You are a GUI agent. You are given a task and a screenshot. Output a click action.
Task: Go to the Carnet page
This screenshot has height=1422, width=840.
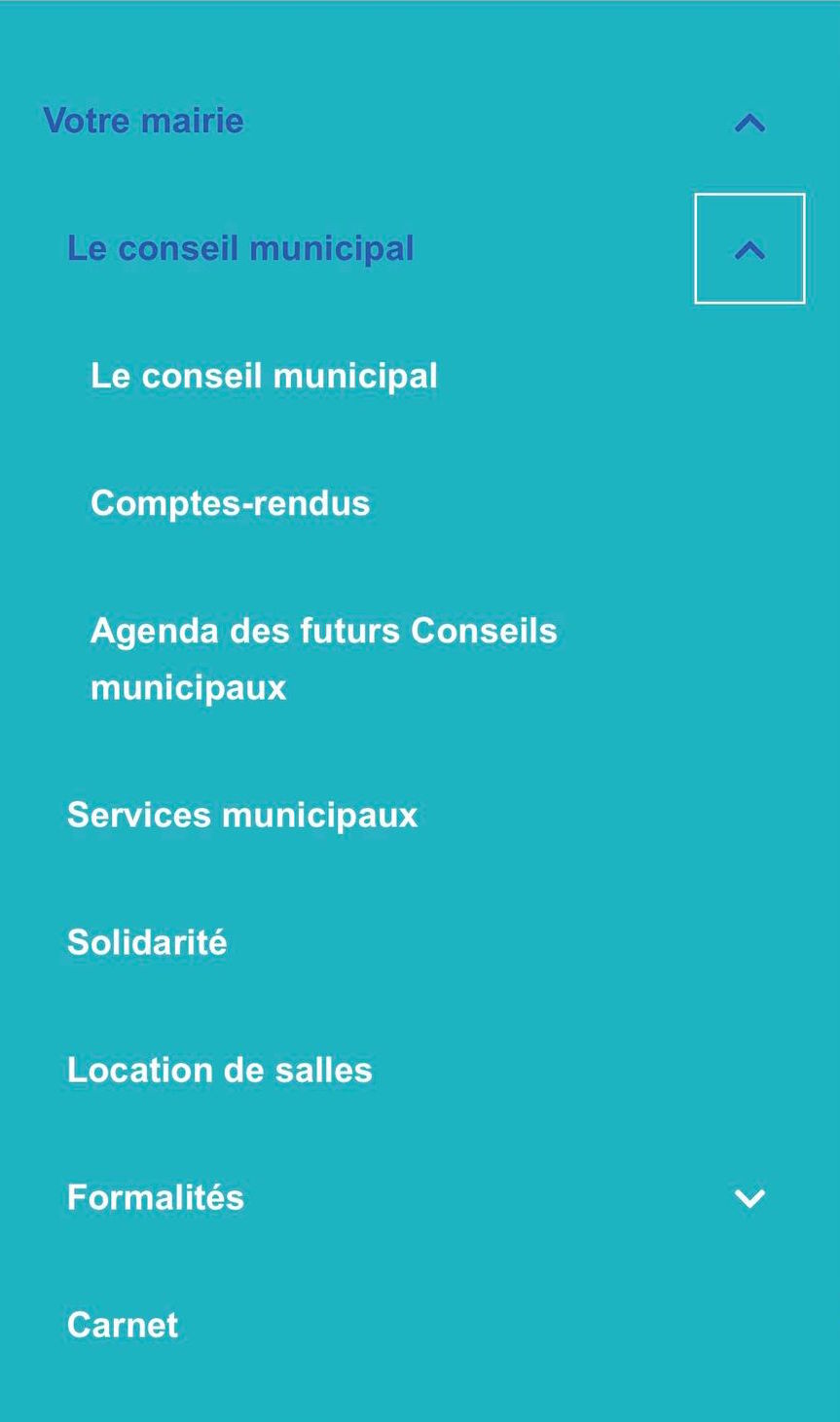click(123, 1325)
